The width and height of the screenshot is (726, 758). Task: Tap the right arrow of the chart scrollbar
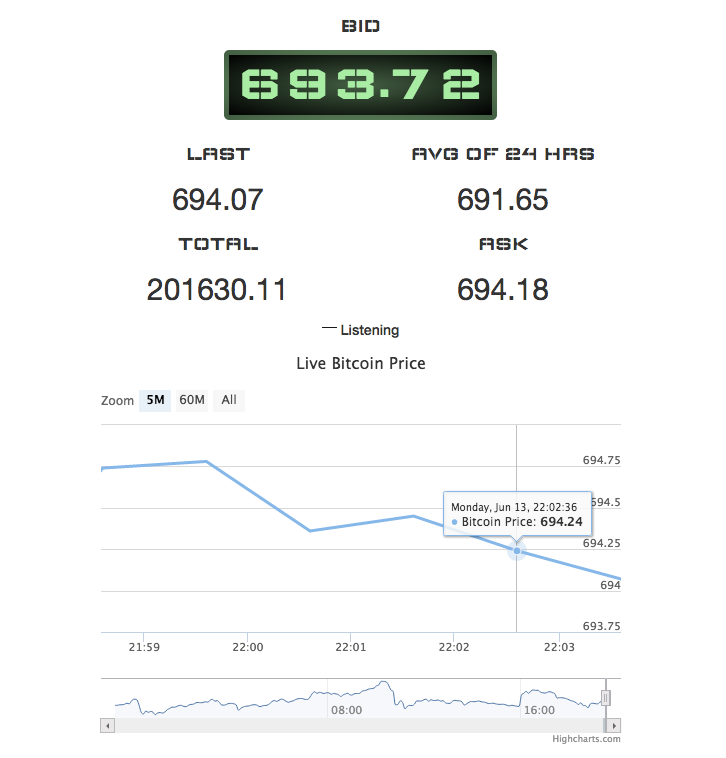(x=614, y=726)
